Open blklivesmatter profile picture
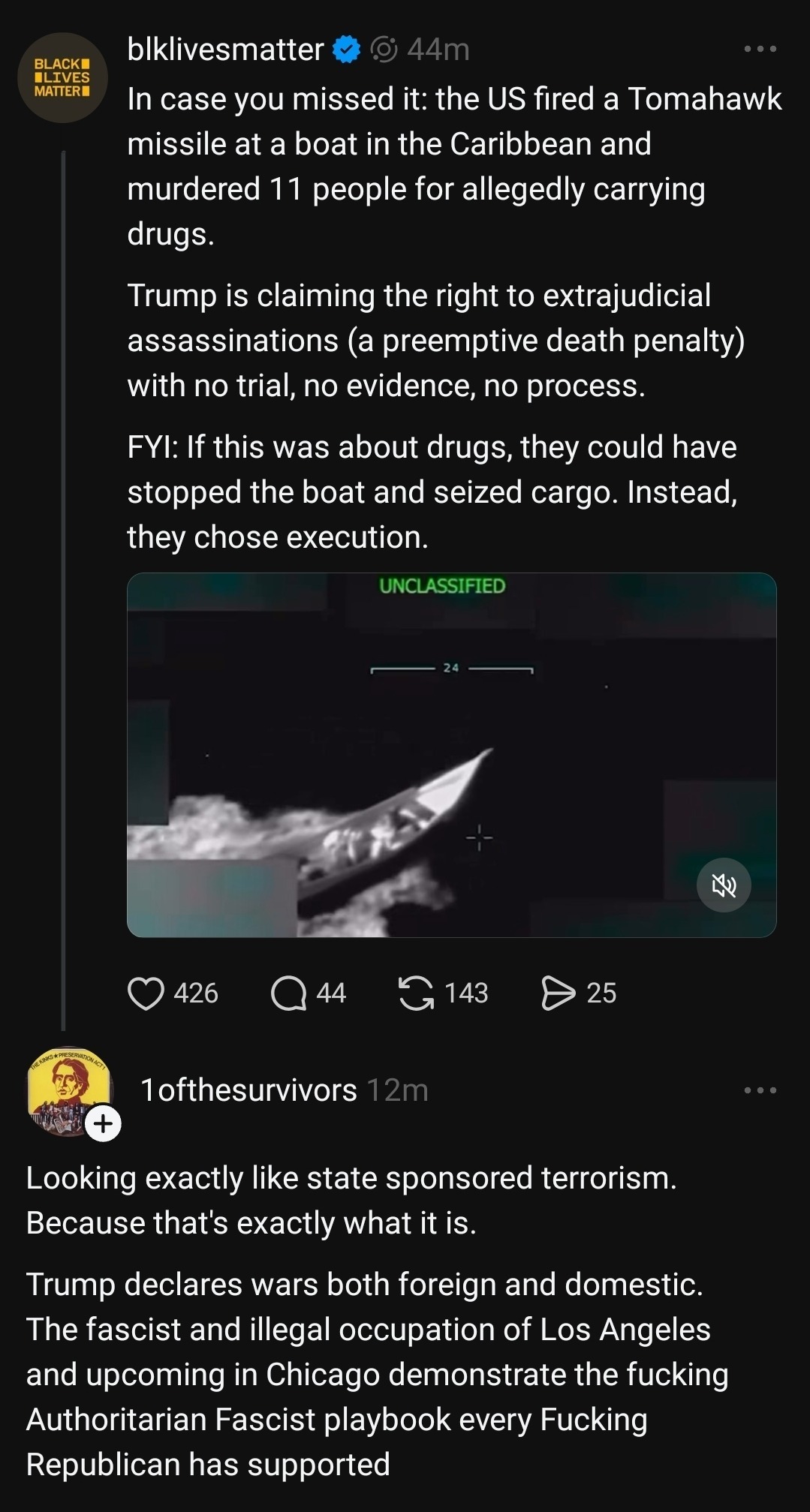810x1512 pixels. click(63, 78)
